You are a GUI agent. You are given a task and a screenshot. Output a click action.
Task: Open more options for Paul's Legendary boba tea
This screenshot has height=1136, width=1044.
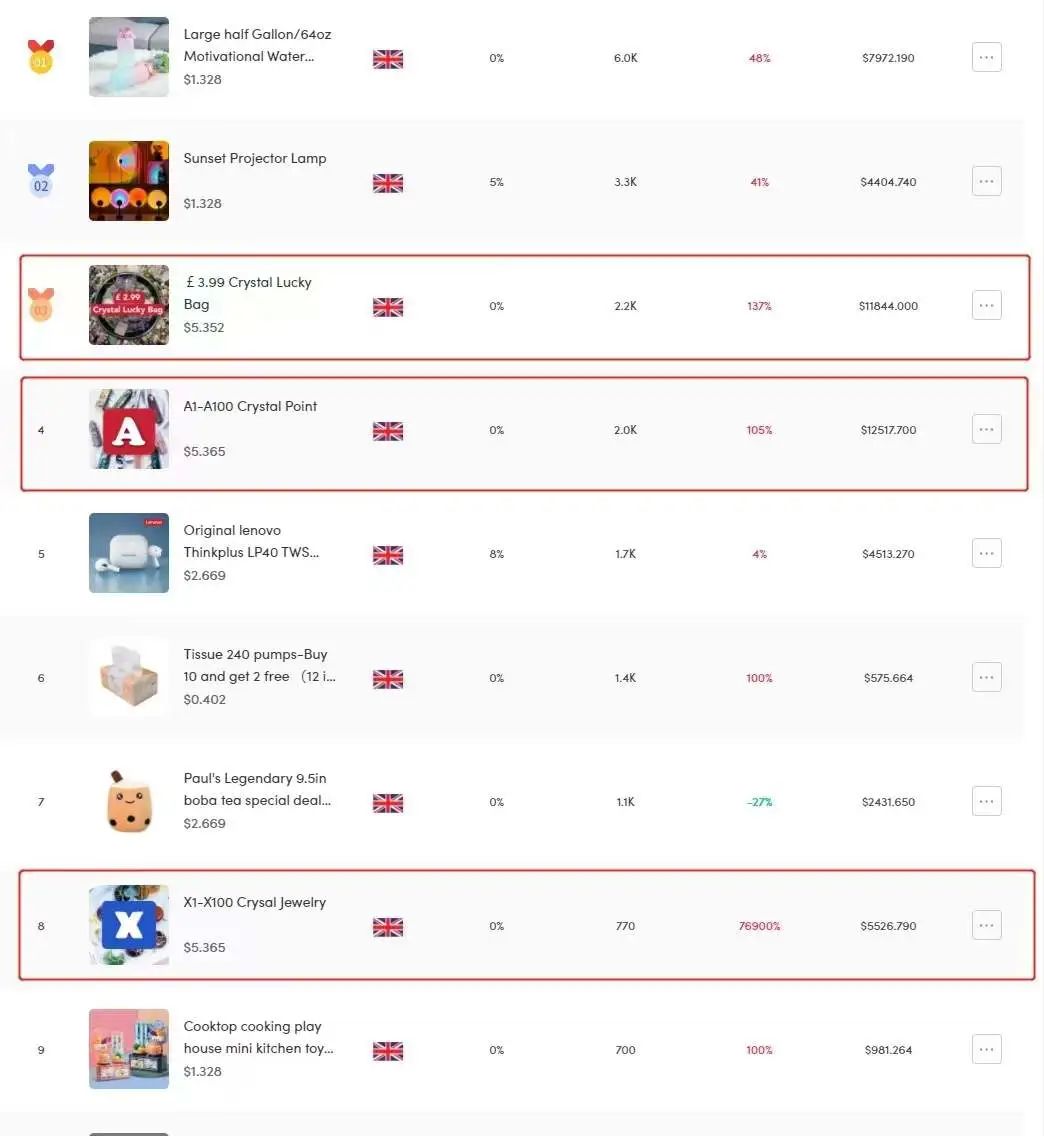coord(986,801)
